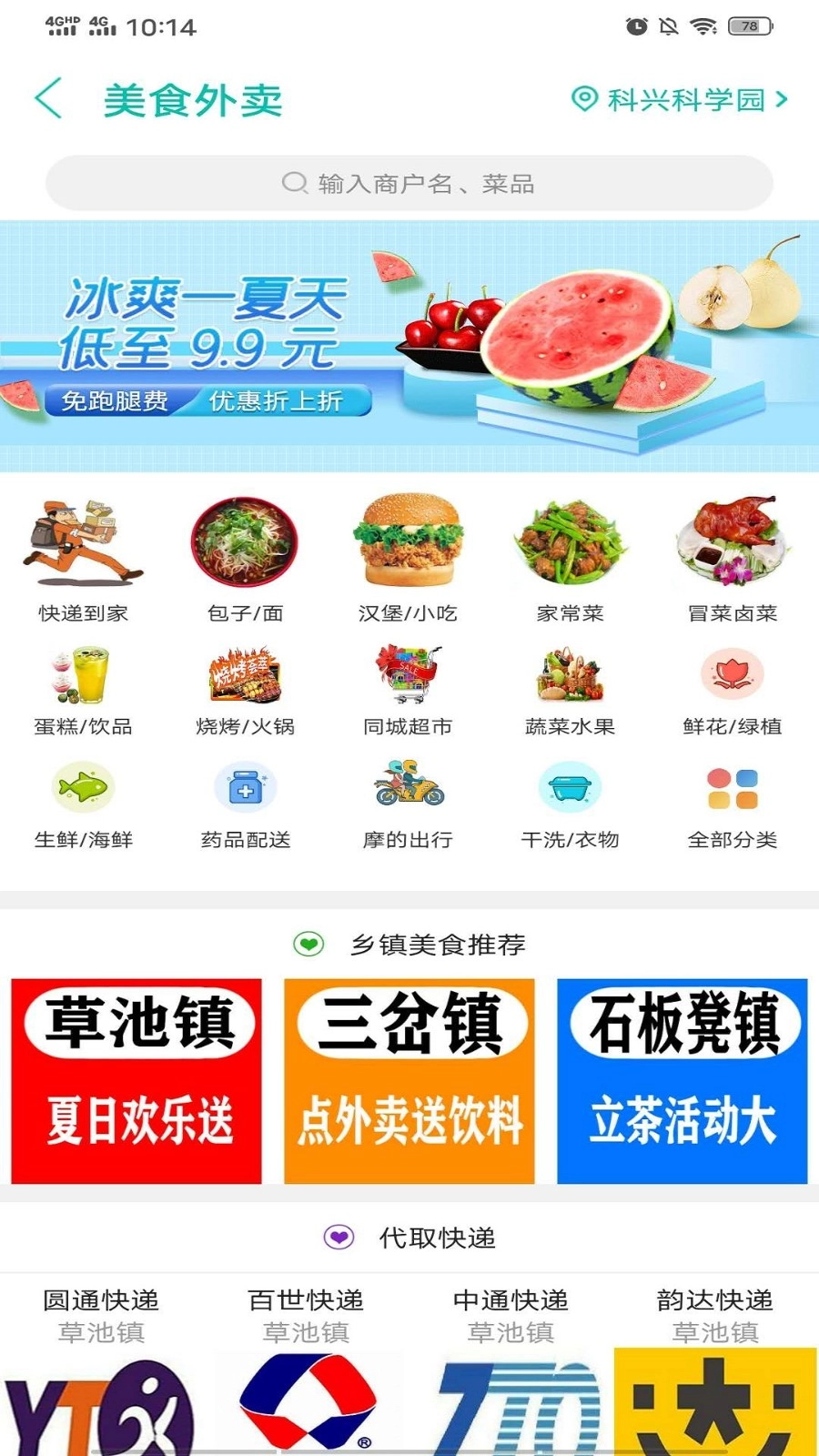Open the 草池镇 夏日欢乐送 card
The width and height of the screenshot is (819, 1456).
point(136,1081)
